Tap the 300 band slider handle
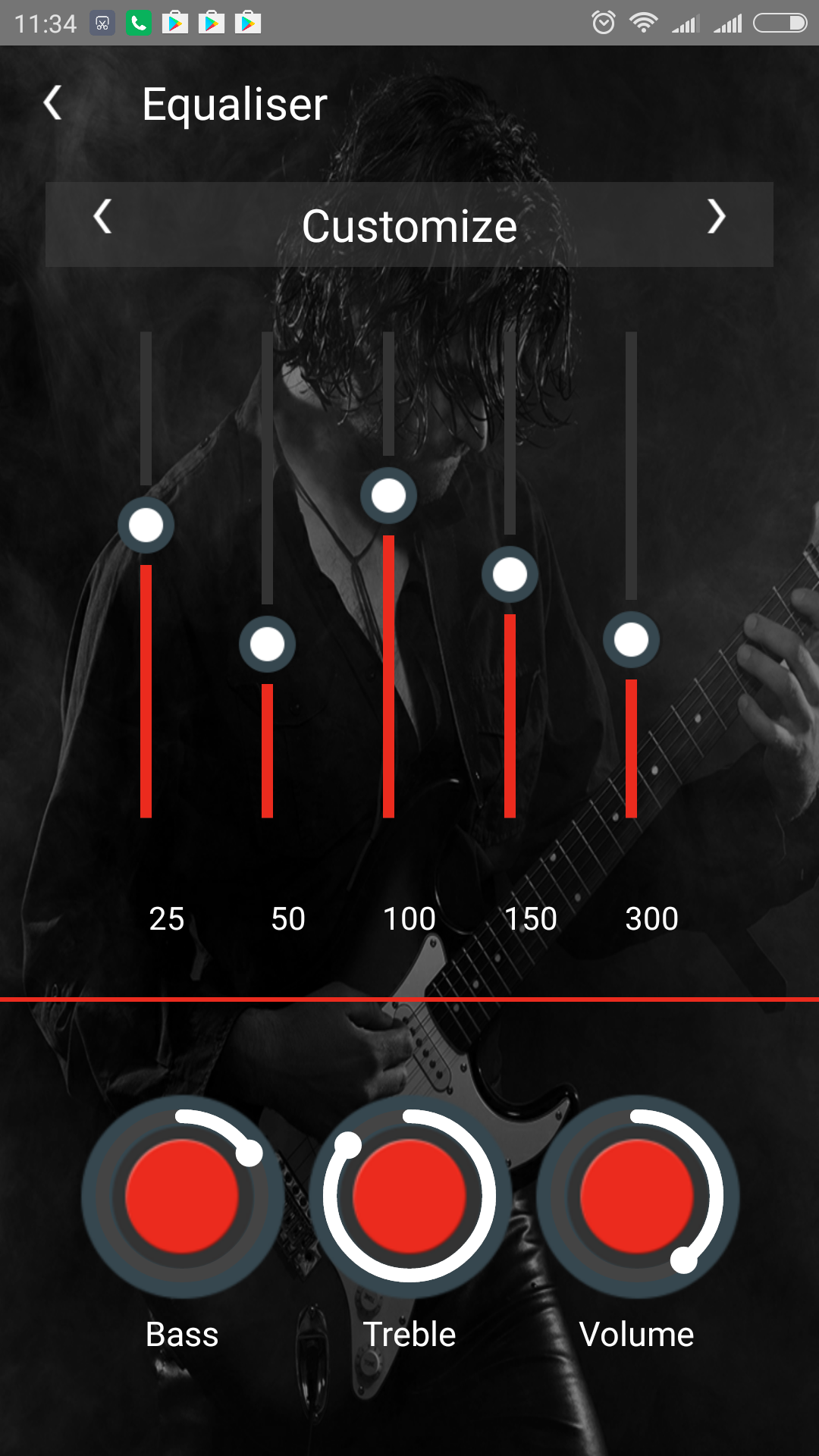The width and height of the screenshot is (819, 1456). coord(631,640)
